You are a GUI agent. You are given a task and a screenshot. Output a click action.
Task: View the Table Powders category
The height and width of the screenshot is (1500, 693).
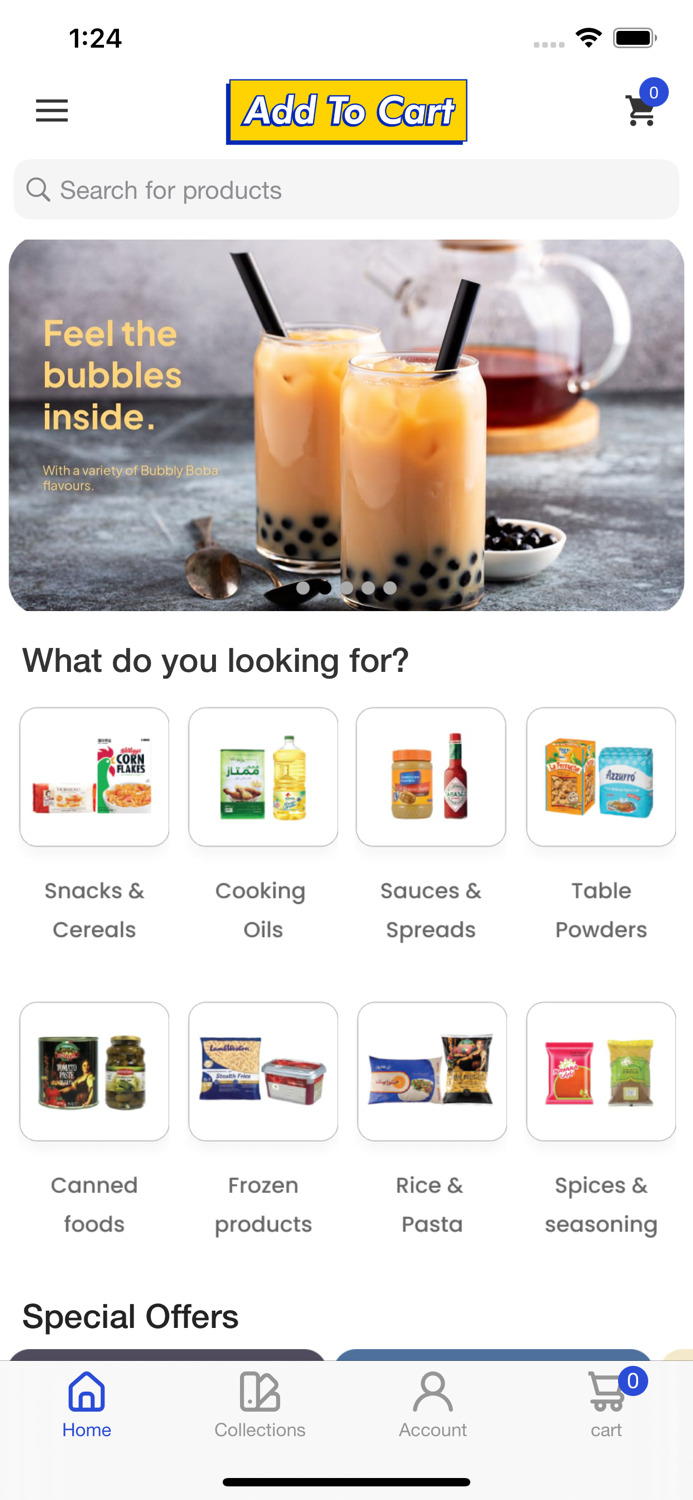tap(601, 777)
